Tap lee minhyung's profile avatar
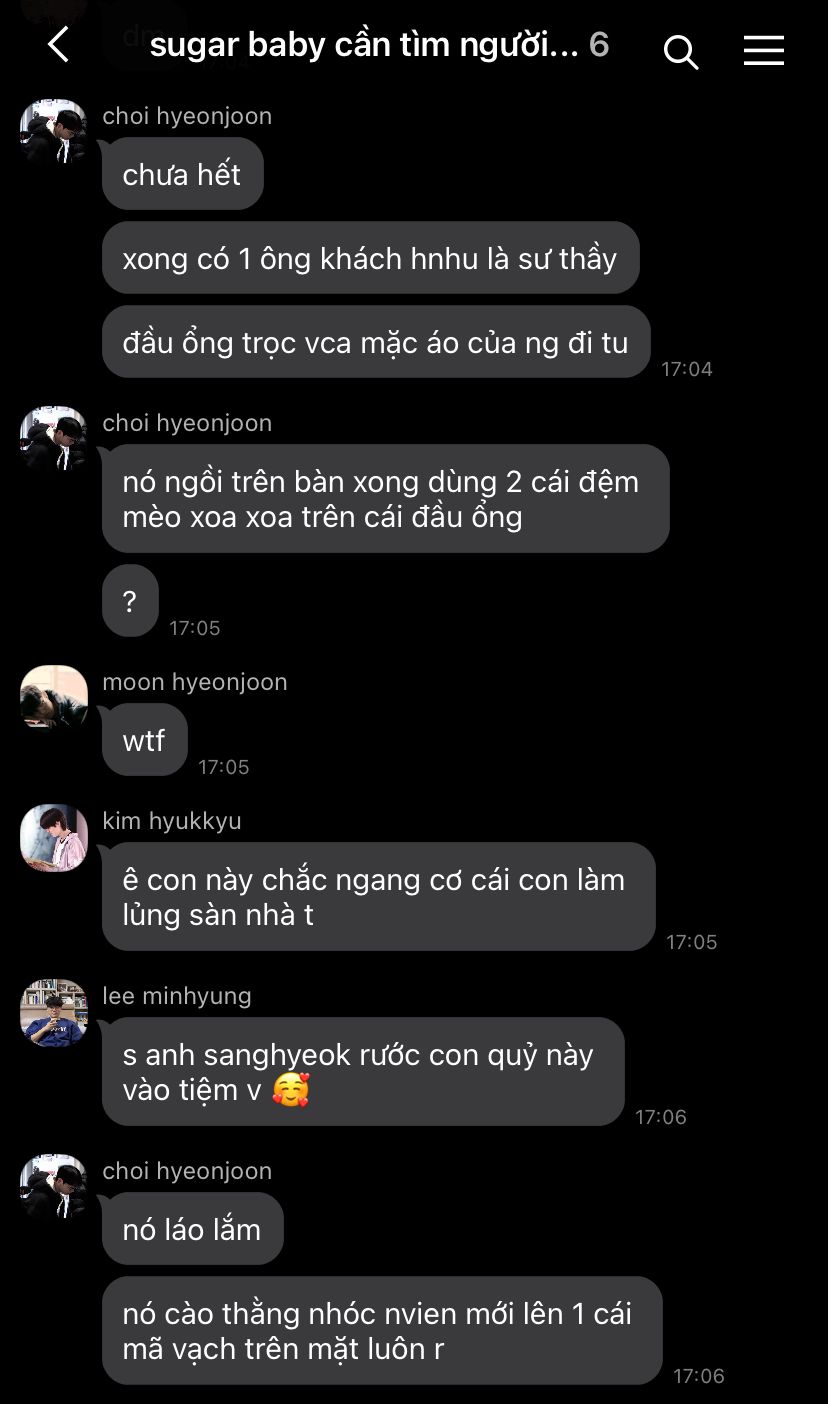 pos(54,1012)
